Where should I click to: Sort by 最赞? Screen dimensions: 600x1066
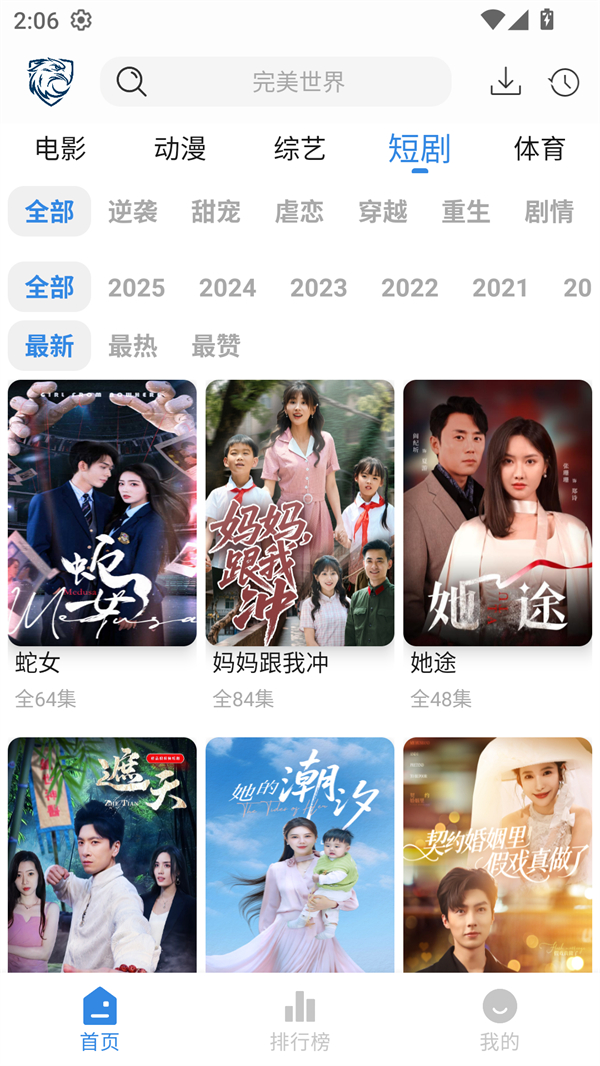coord(216,346)
